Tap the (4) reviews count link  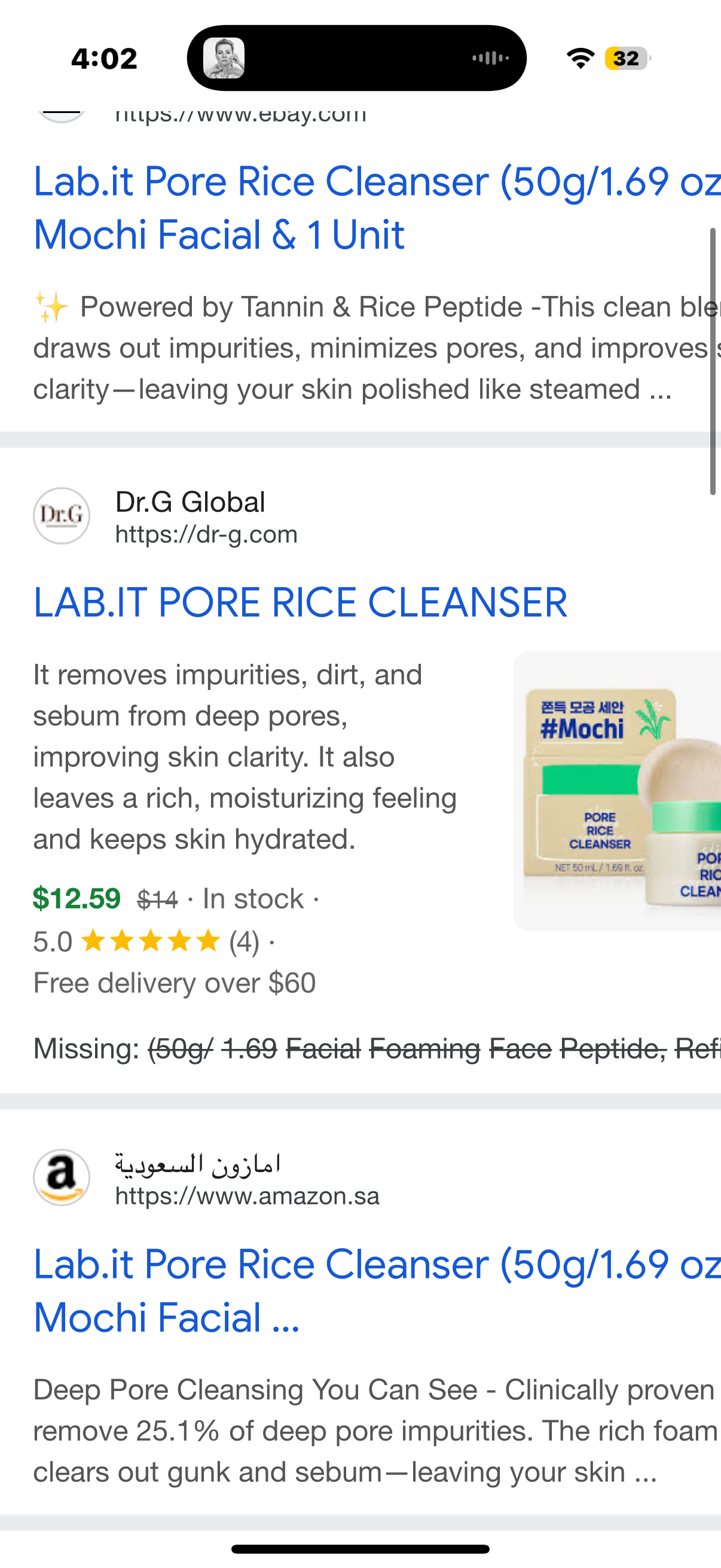click(242, 941)
